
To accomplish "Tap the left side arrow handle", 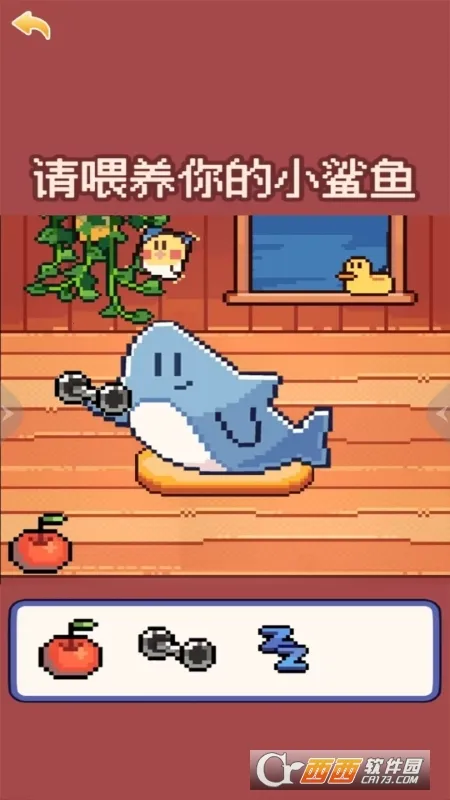I will (x=9, y=413).
